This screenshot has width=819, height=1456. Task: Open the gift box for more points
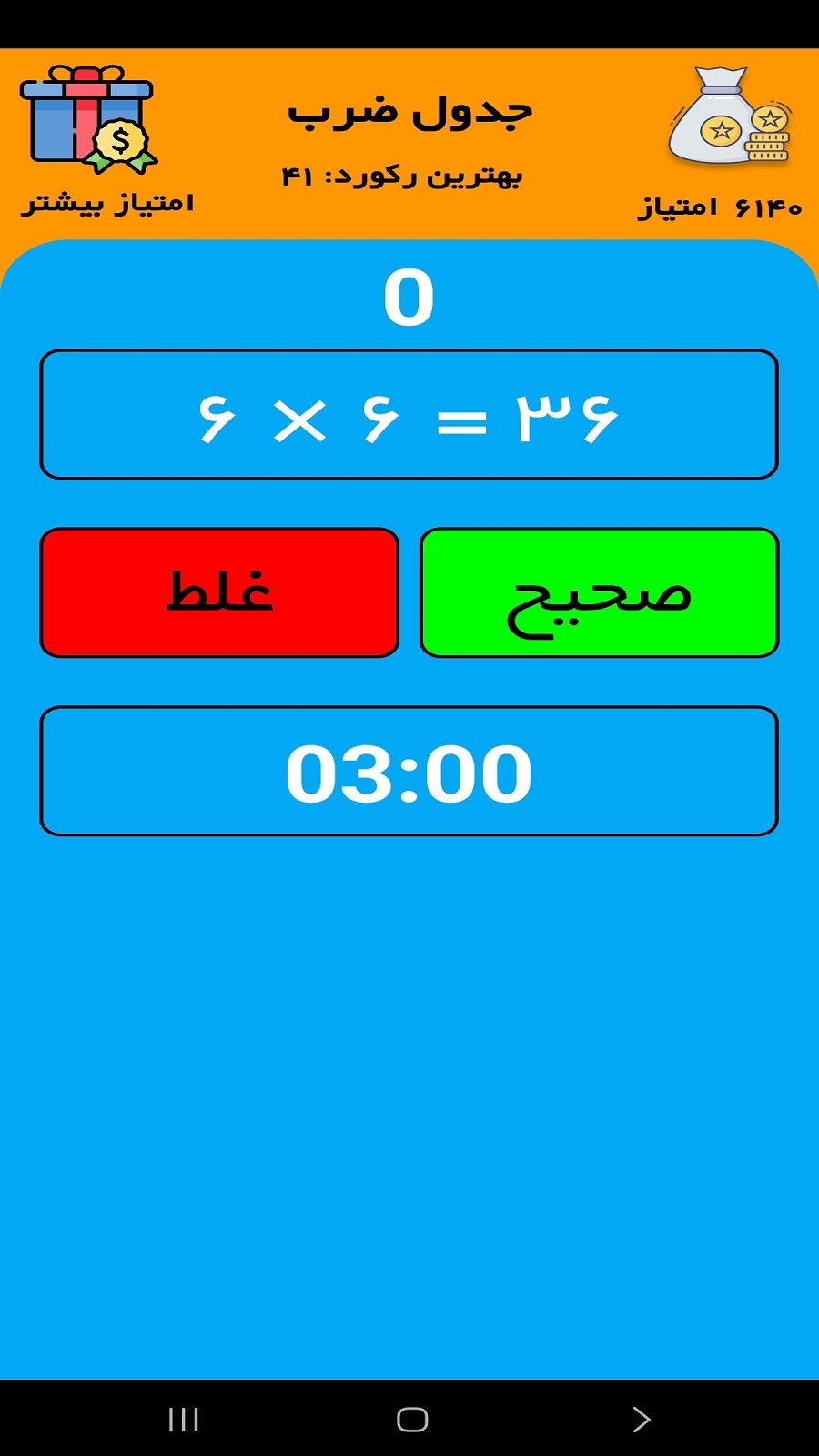pos(89,118)
